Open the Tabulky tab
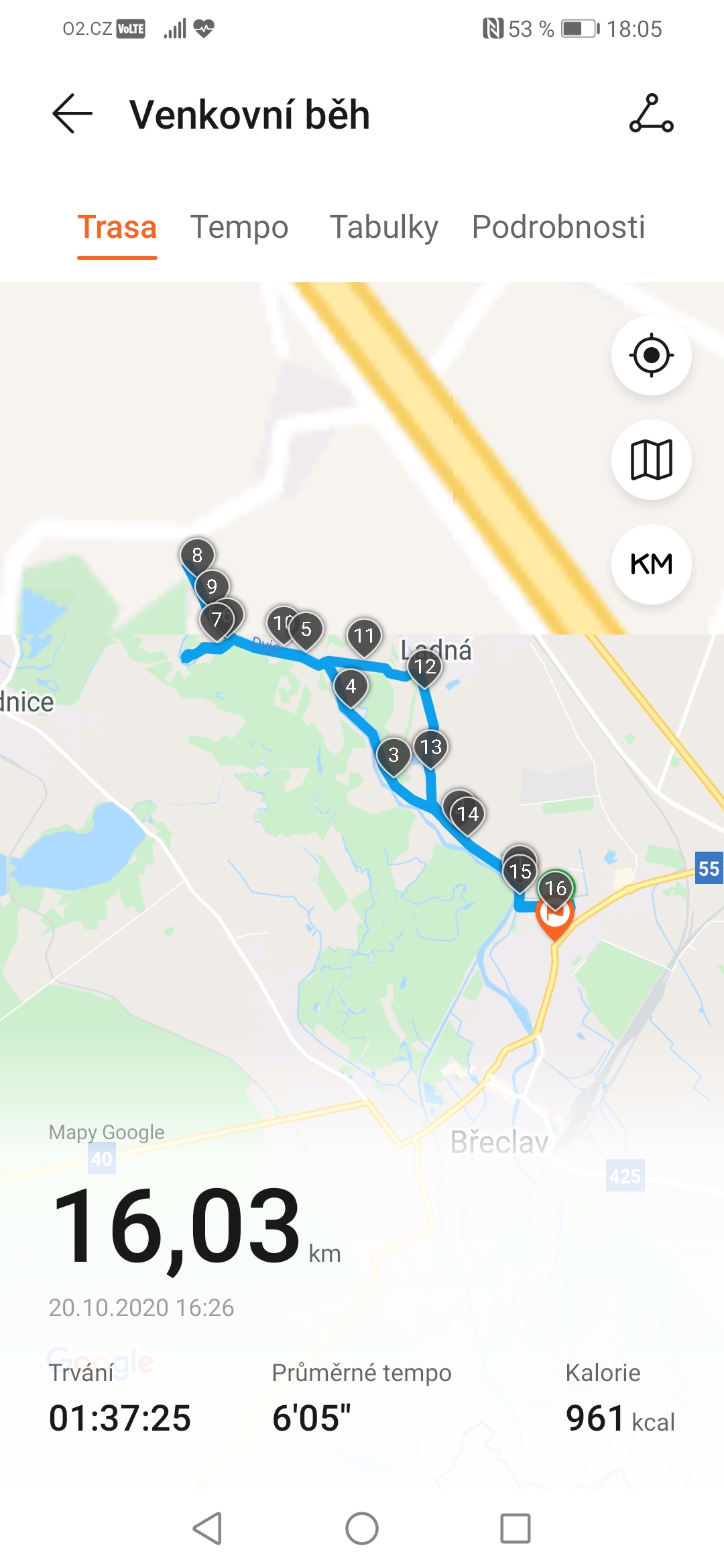The width and height of the screenshot is (724, 1568). pyautogui.click(x=384, y=227)
